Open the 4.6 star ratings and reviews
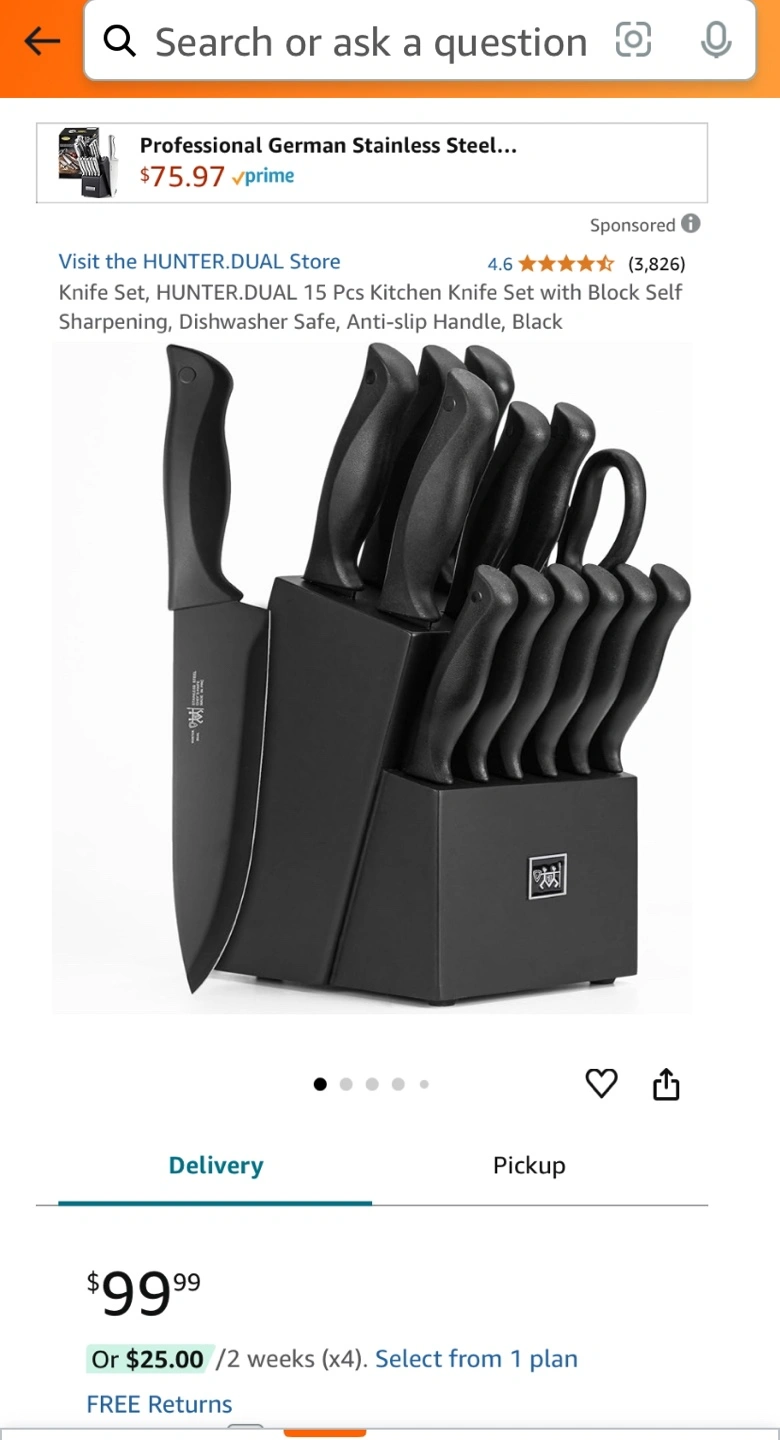The width and height of the screenshot is (780, 1440). [586, 264]
